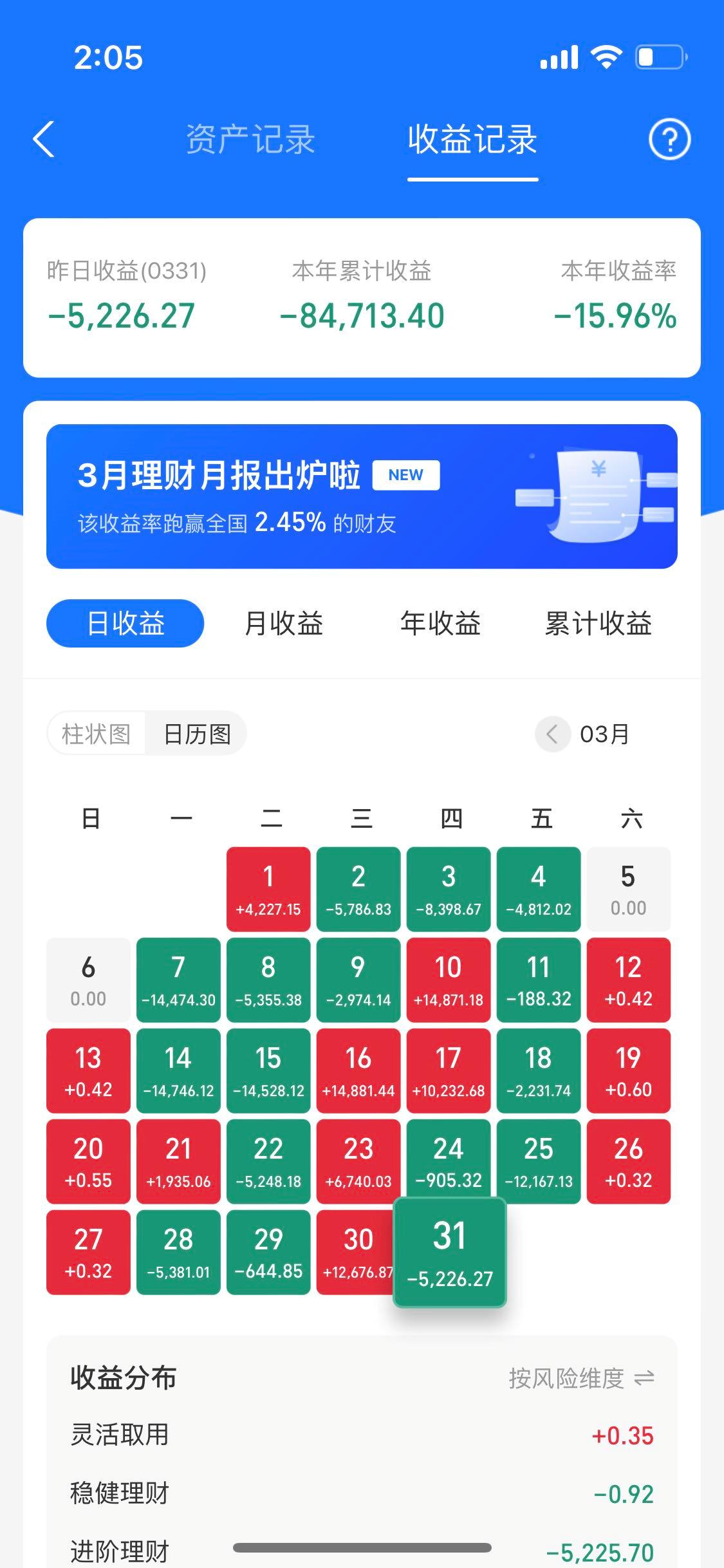Image resolution: width=724 pixels, height=1568 pixels.
Task: Go to previous month with left arrow
Action: [552, 734]
